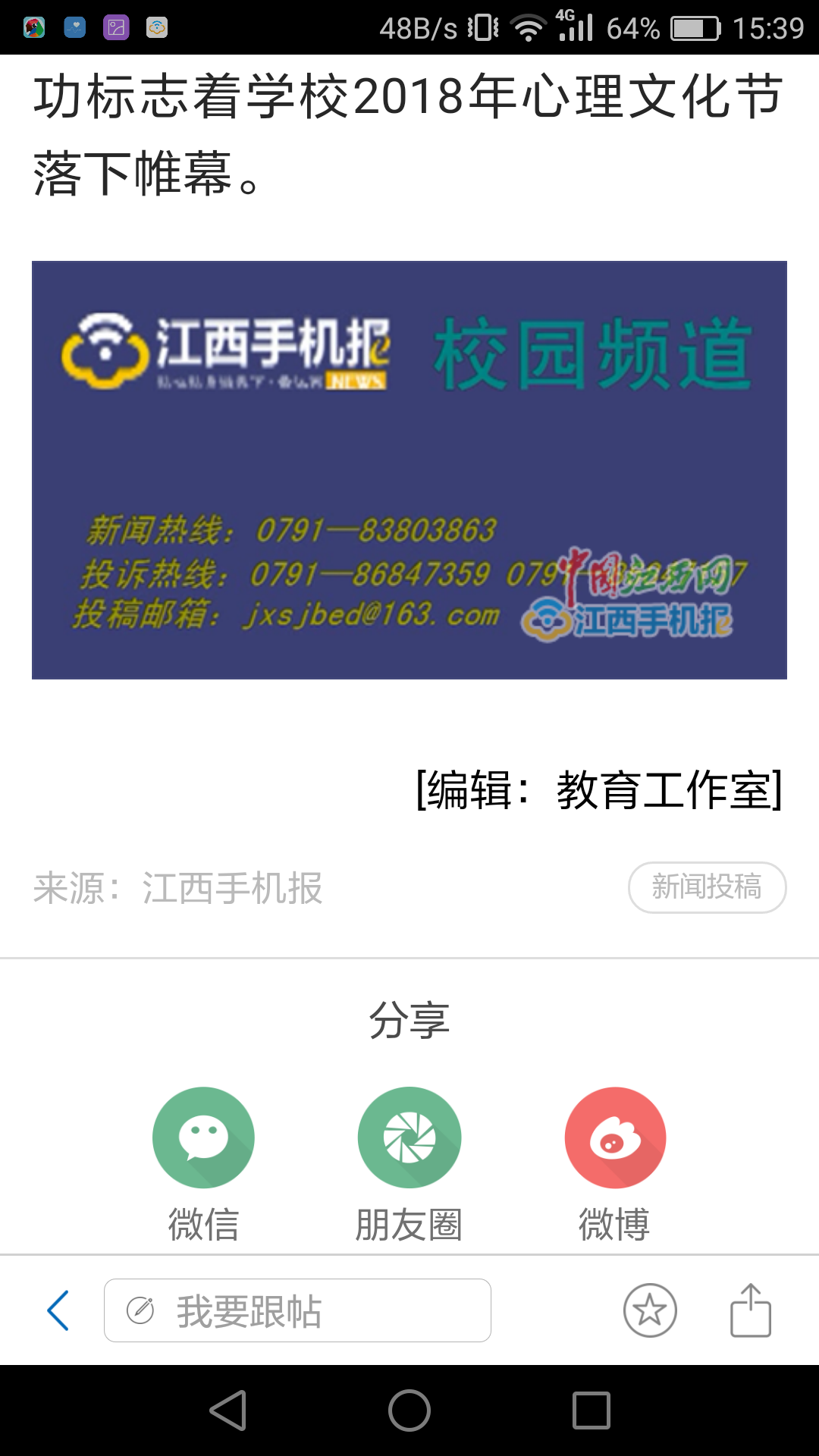Favorite this article with the star
The height and width of the screenshot is (1456, 819).
click(x=650, y=1310)
